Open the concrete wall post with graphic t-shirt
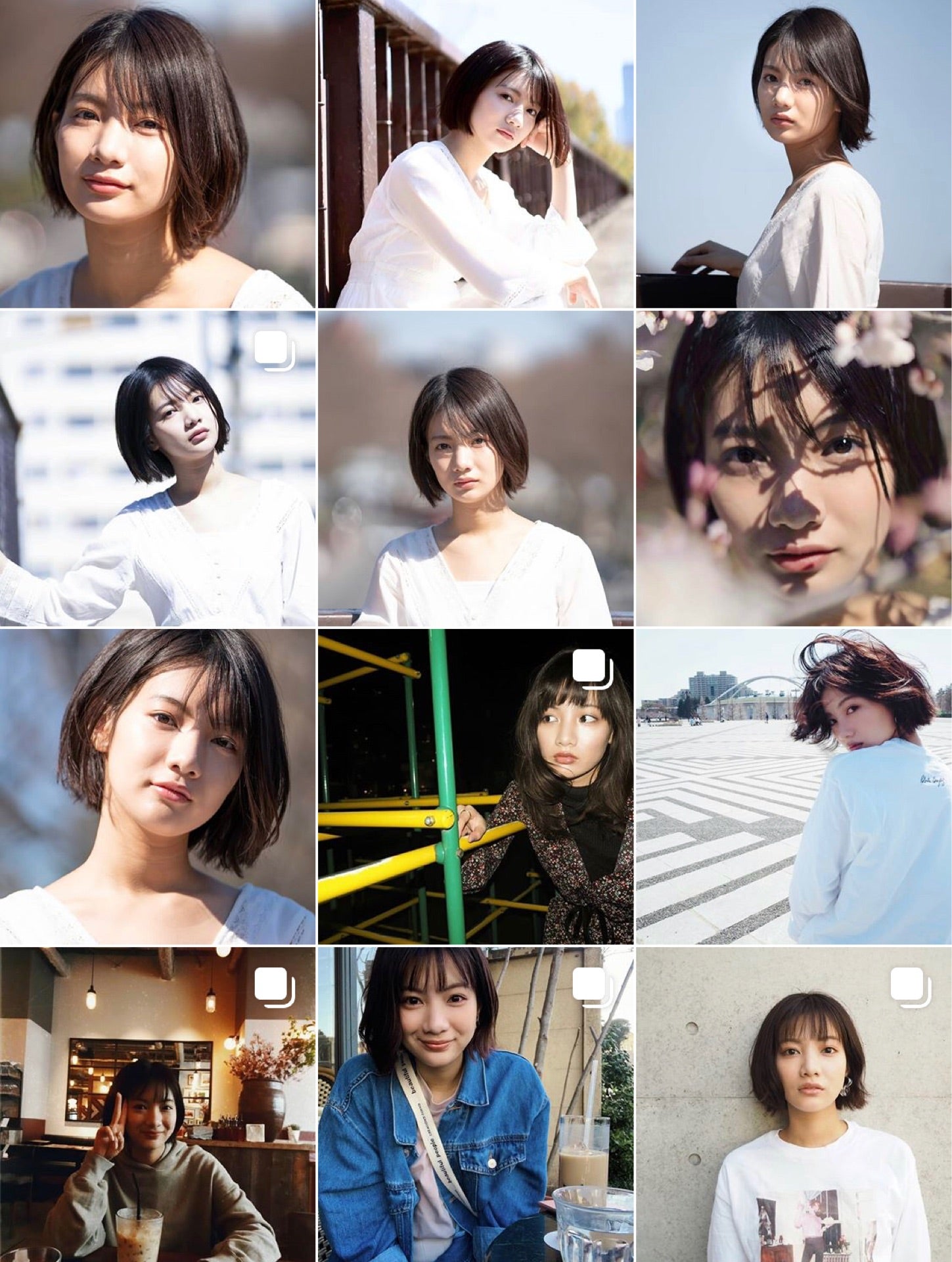 pos(794,1104)
